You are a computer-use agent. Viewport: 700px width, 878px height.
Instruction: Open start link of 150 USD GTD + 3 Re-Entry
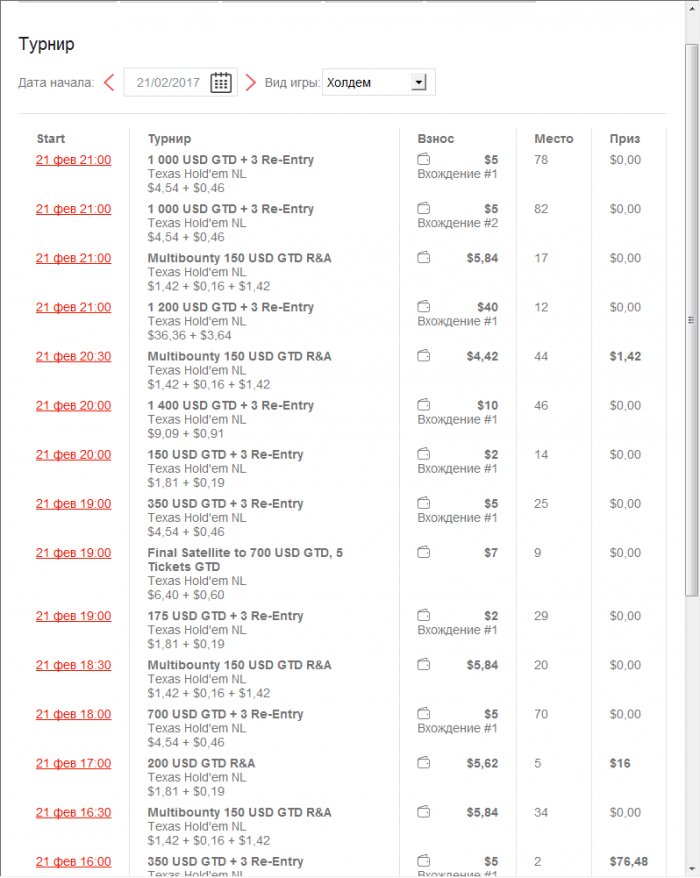pos(73,455)
